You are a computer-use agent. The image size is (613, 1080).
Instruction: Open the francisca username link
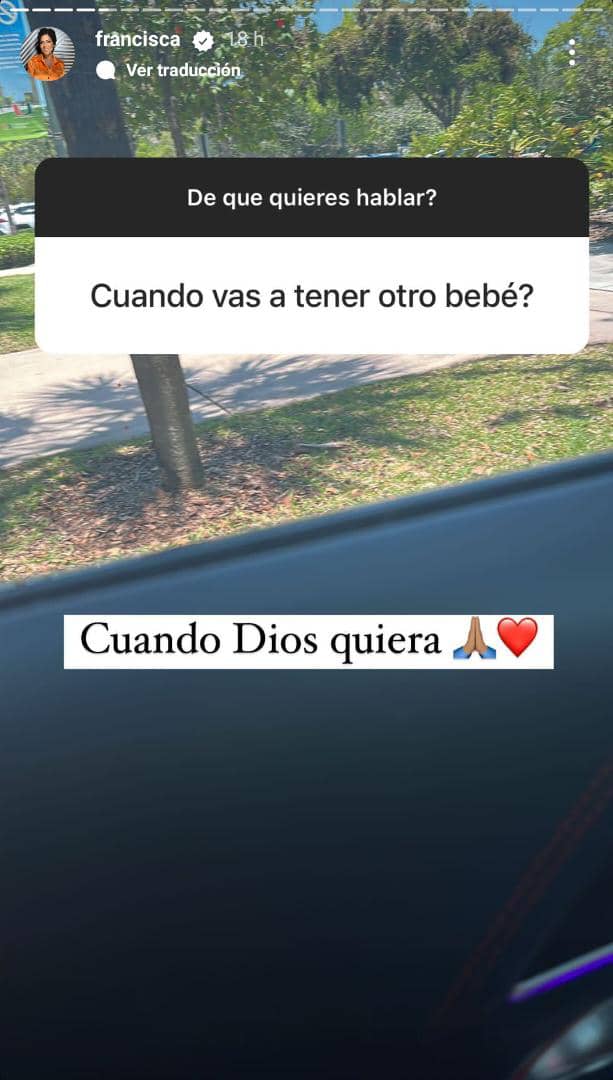(137, 40)
